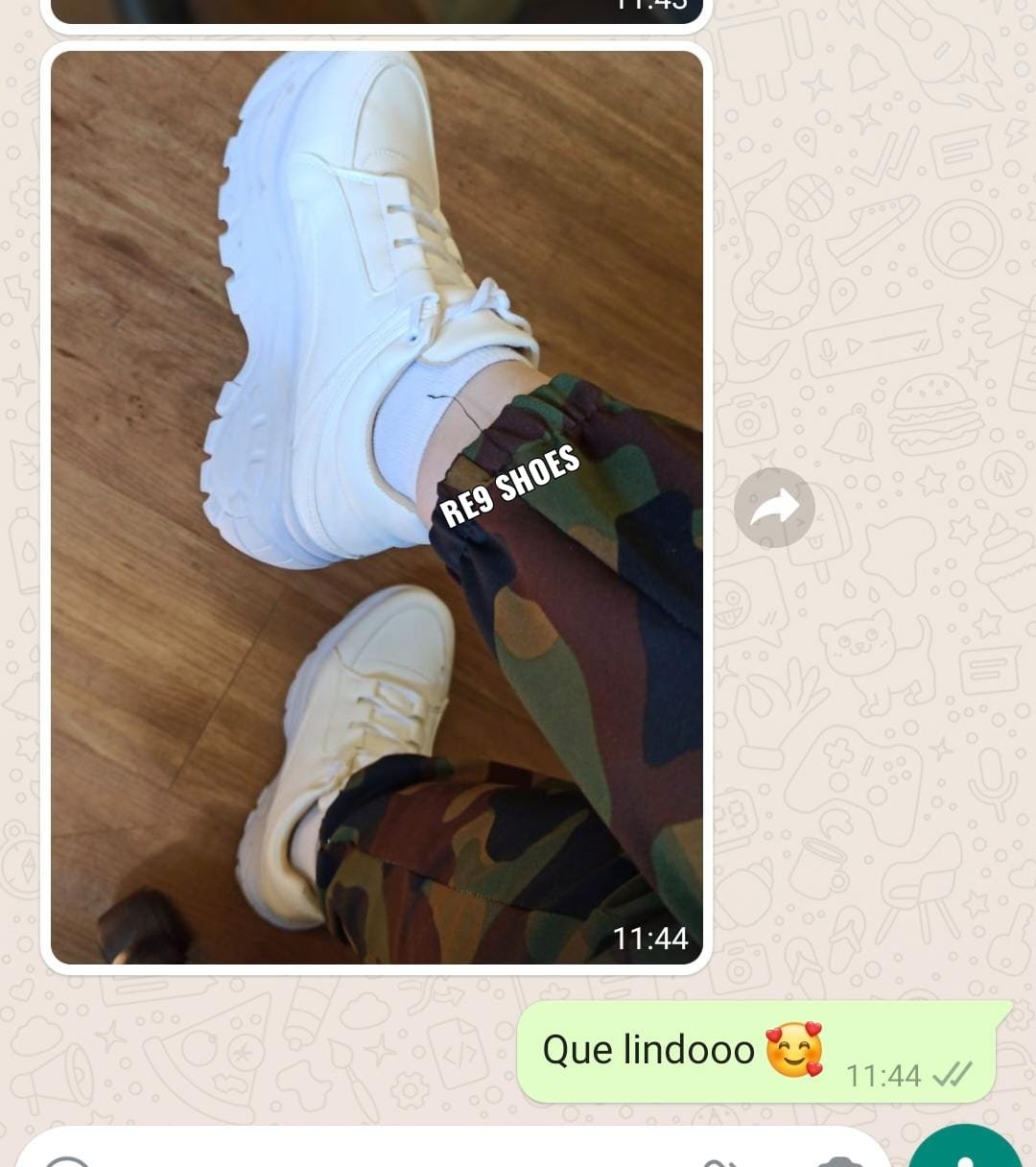Open the white sneakers photo sent at 11:44
The image size is (1036, 1167).
tap(376, 507)
